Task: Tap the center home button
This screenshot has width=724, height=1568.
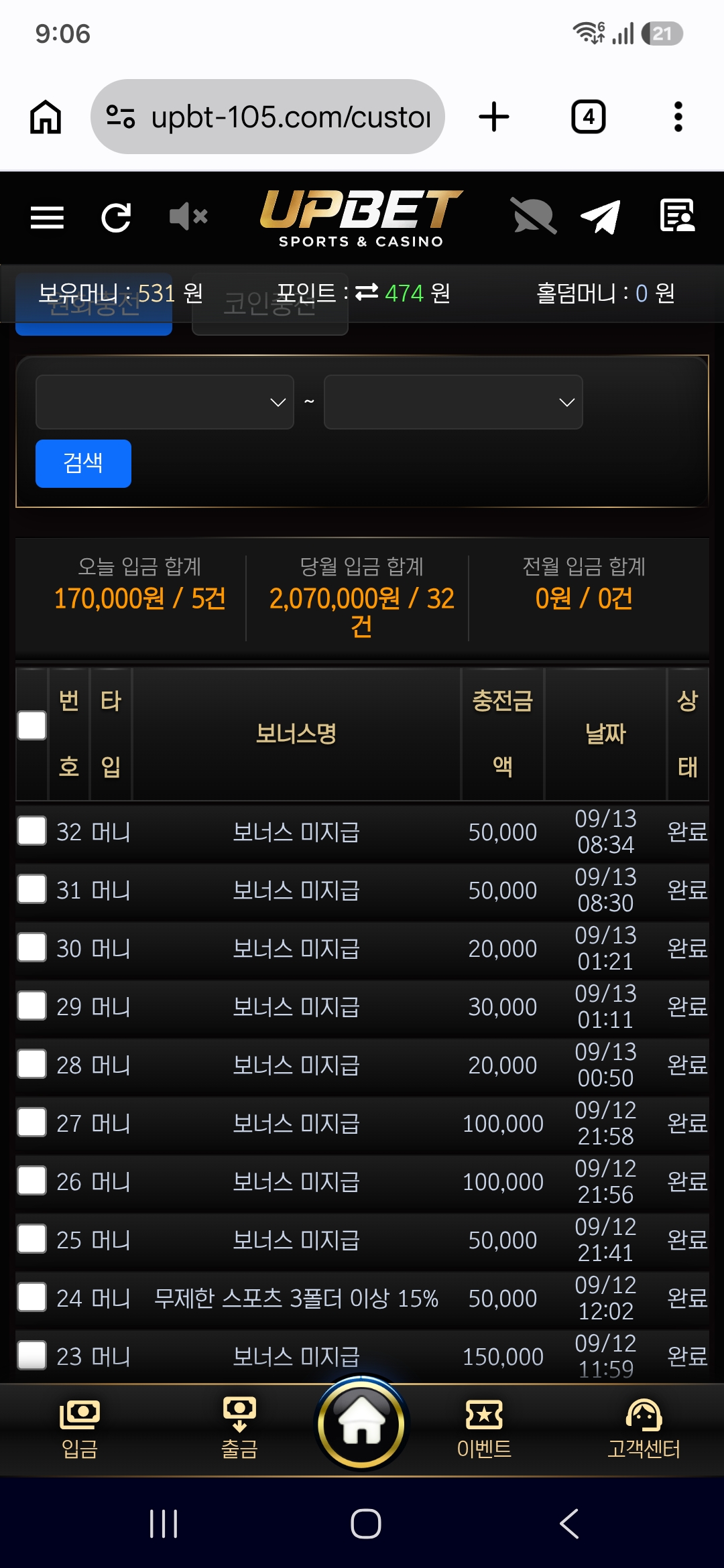Action: (x=362, y=1423)
